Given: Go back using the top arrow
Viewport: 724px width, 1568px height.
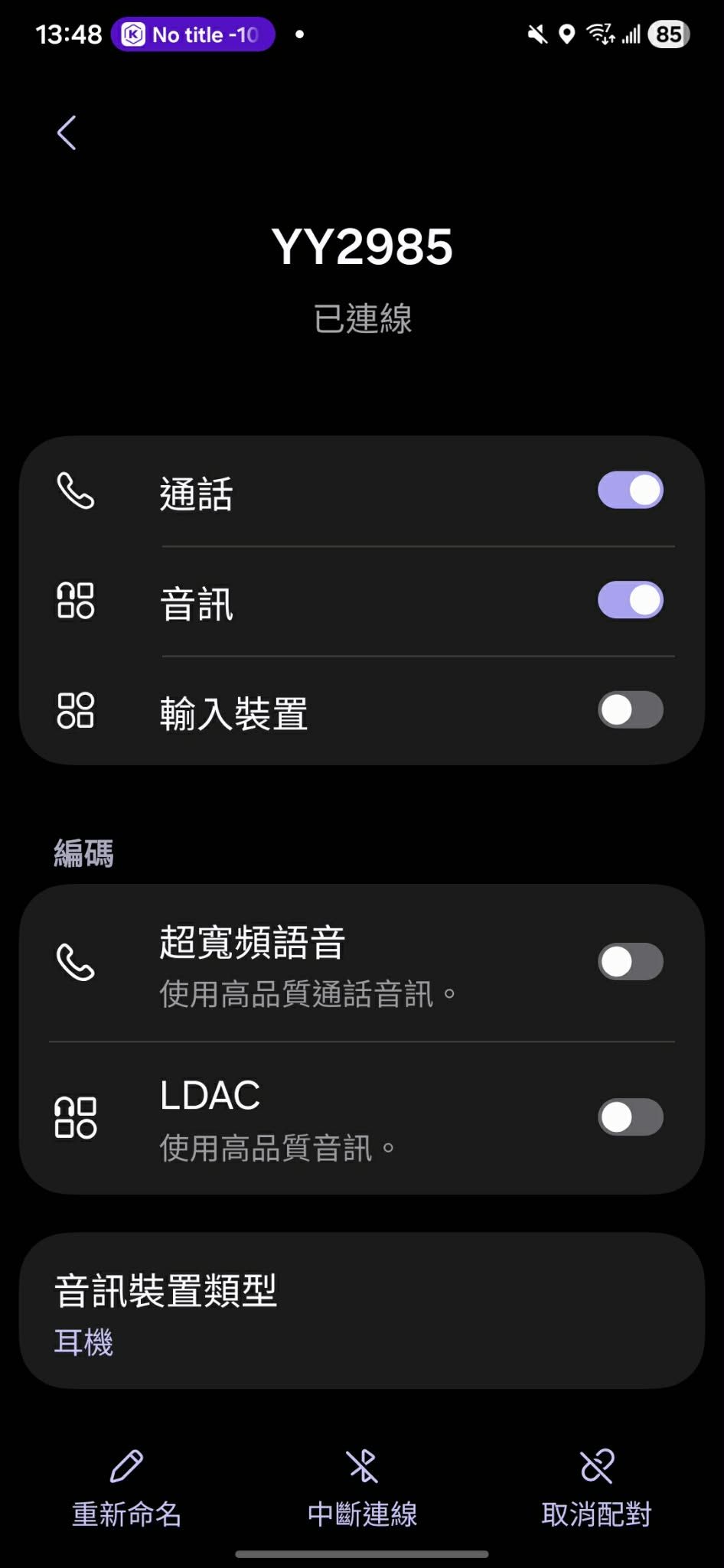Looking at the screenshot, I should [x=67, y=133].
